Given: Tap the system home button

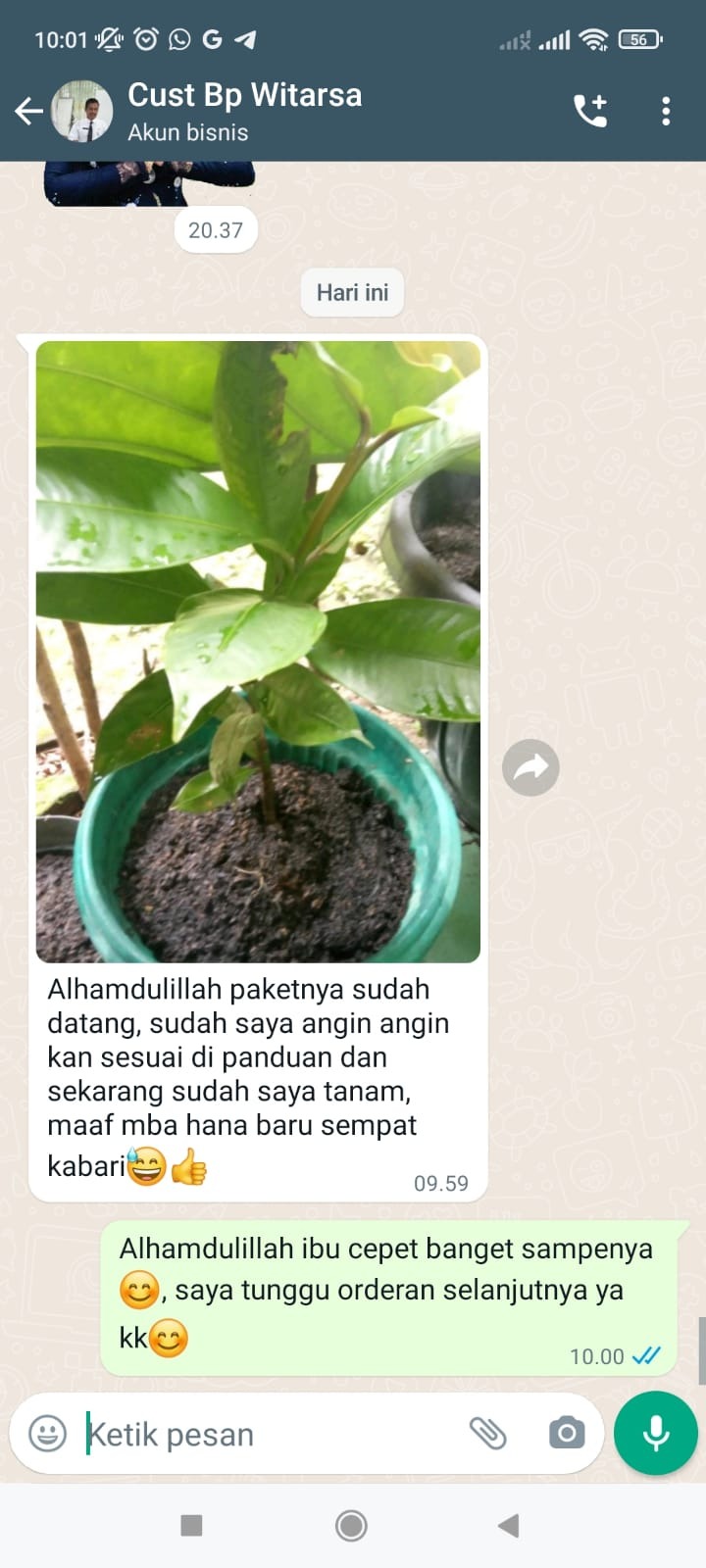Looking at the screenshot, I should tap(351, 1525).
